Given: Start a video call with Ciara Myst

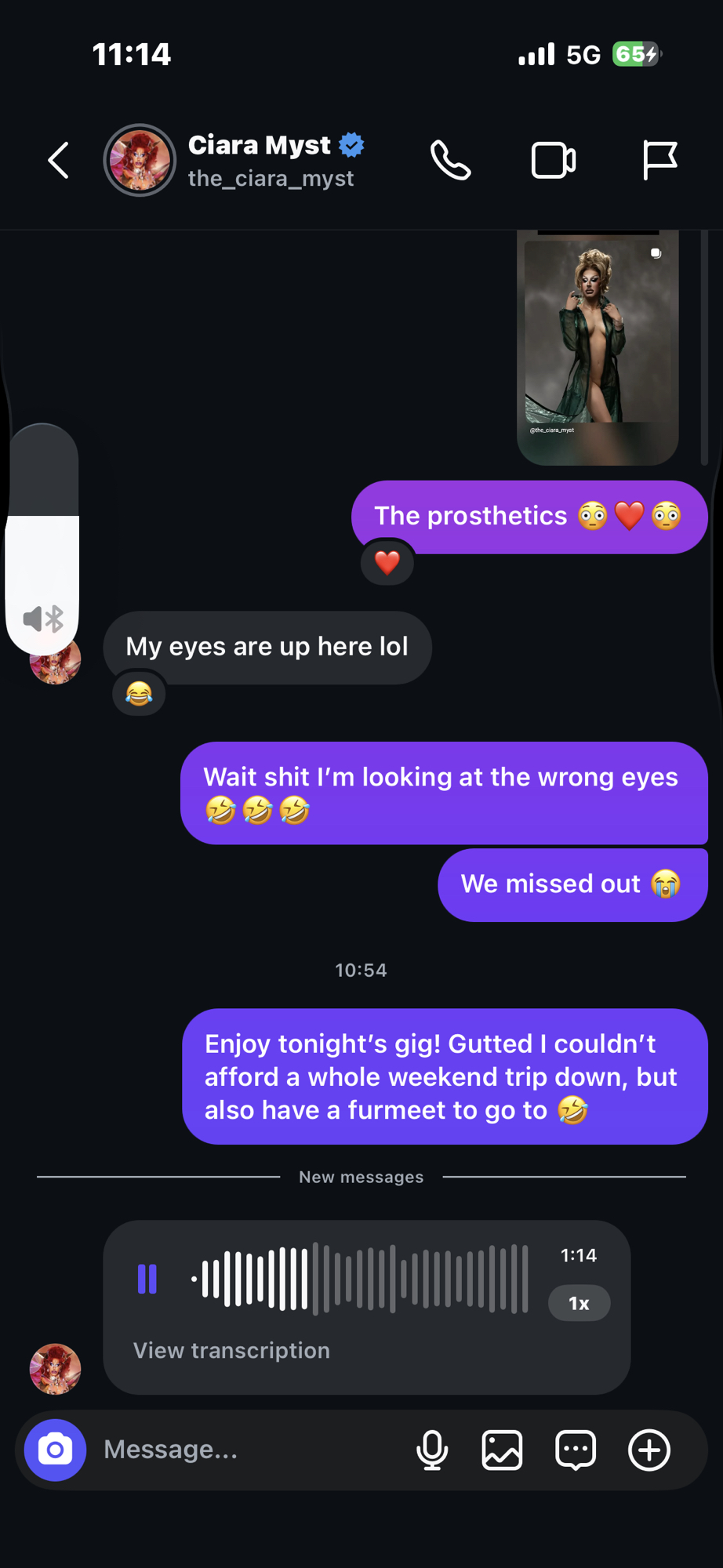Looking at the screenshot, I should point(554,161).
